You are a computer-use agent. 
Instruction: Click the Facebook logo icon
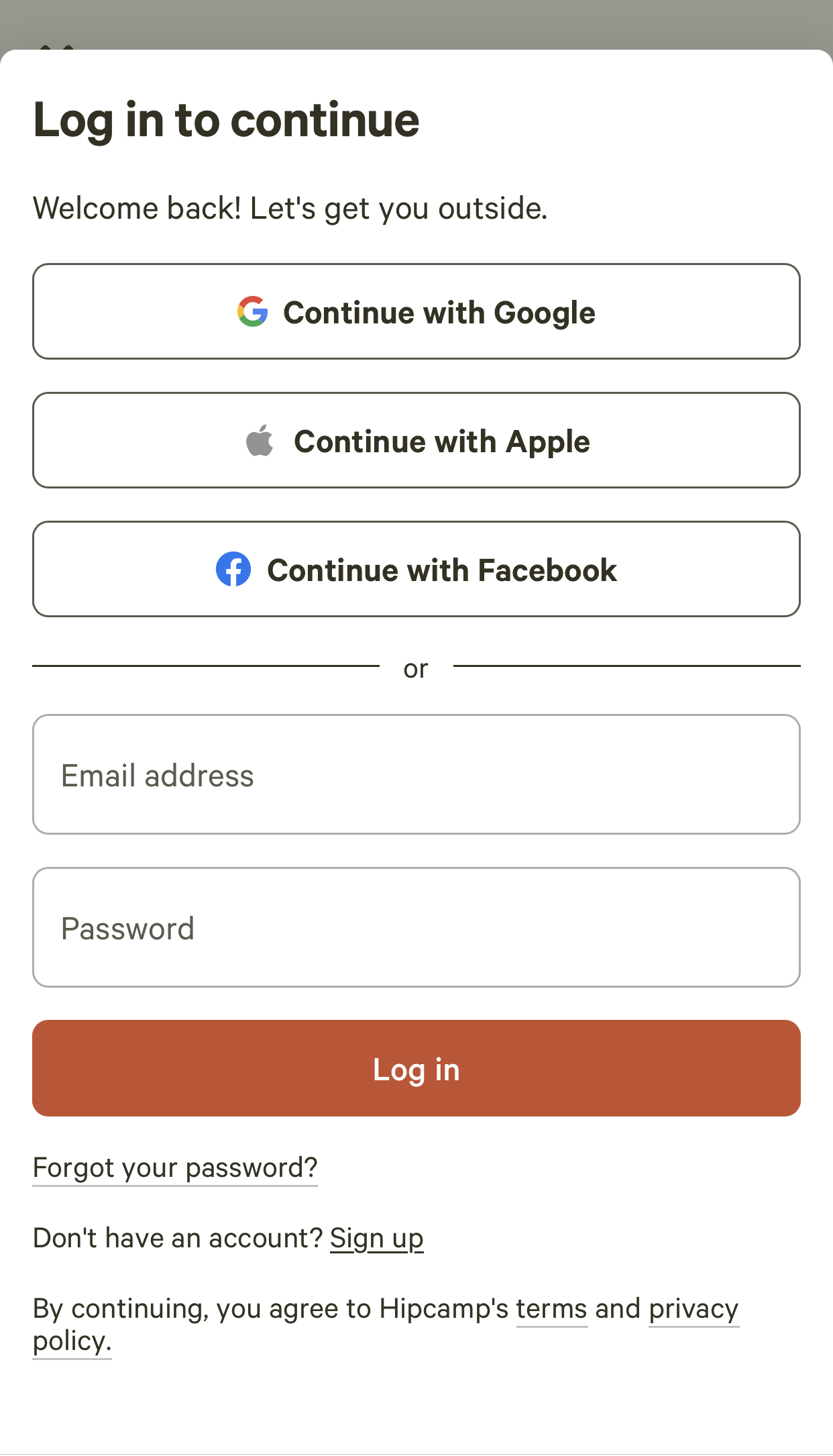click(x=233, y=568)
